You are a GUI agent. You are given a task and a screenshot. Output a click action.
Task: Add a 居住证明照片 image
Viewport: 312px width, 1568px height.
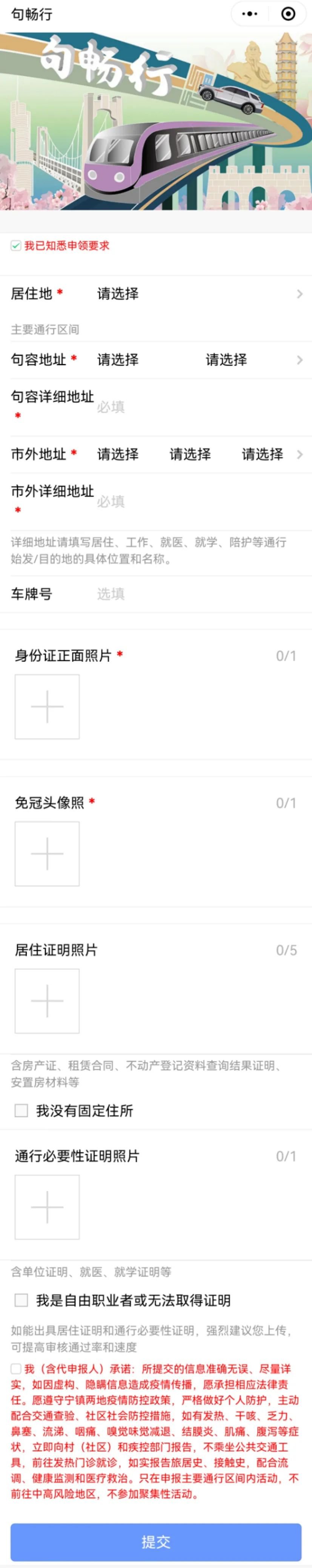pyautogui.click(x=47, y=1001)
